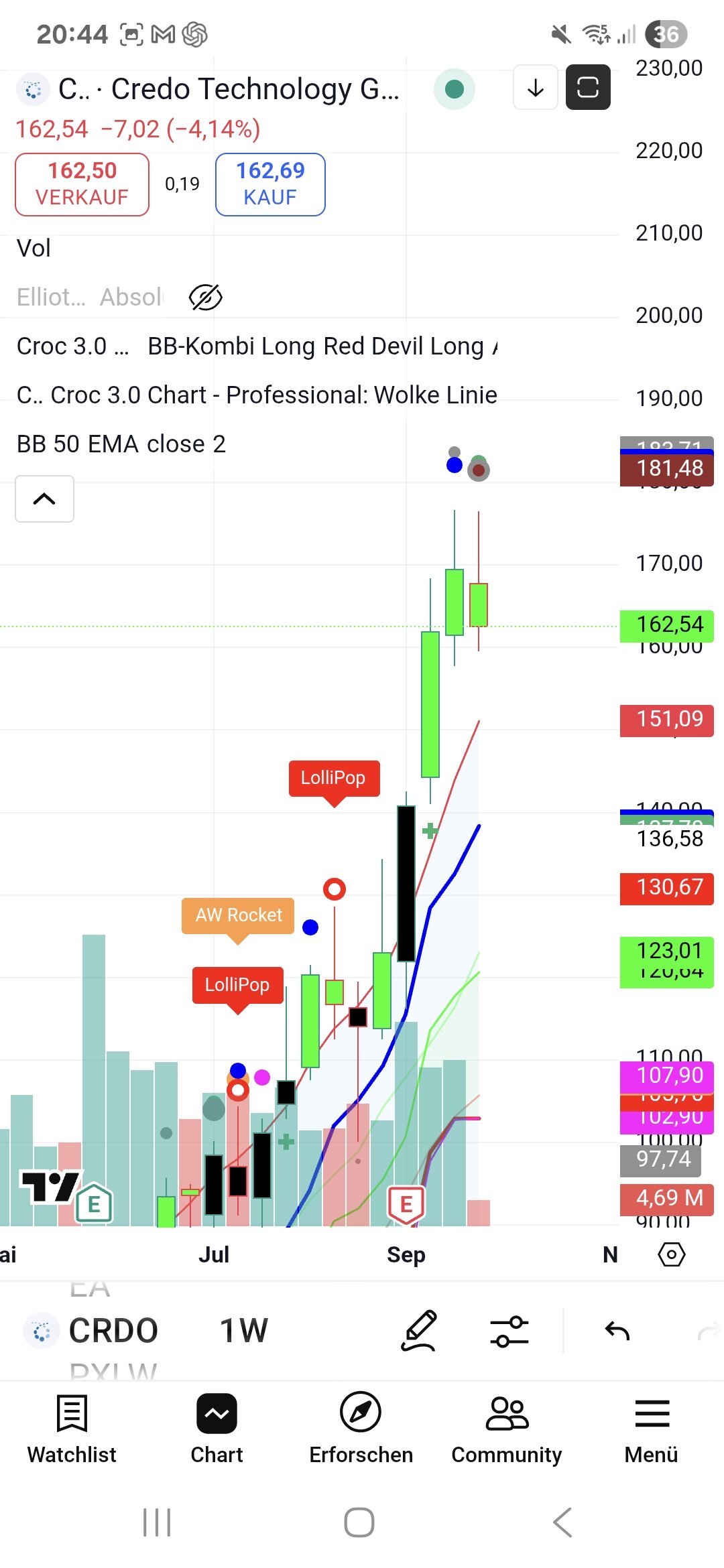Viewport: 724px width, 1568px height.
Task: Tap the red earnings E marker near Sep
Action: tap(406, 1204)
